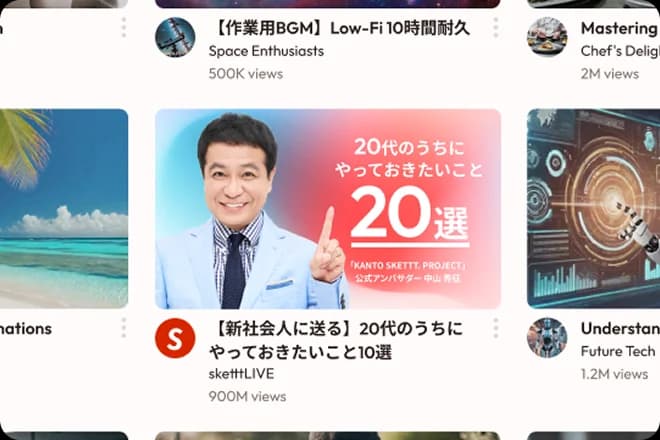
Task: Play the tropical beach video thumbnail
Action: tap(63, 208)
